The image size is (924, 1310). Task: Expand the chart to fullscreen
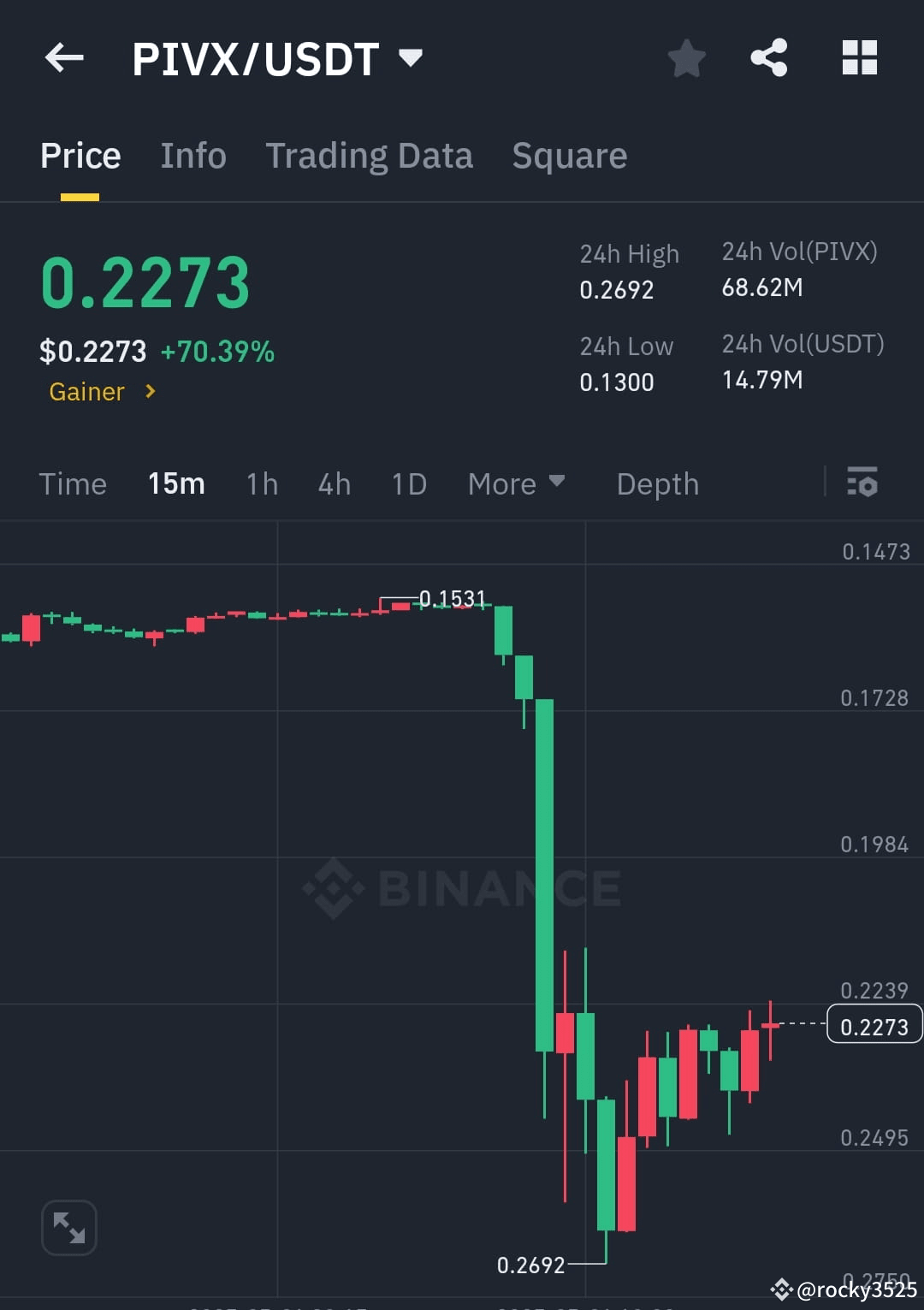pos(68,1226)
